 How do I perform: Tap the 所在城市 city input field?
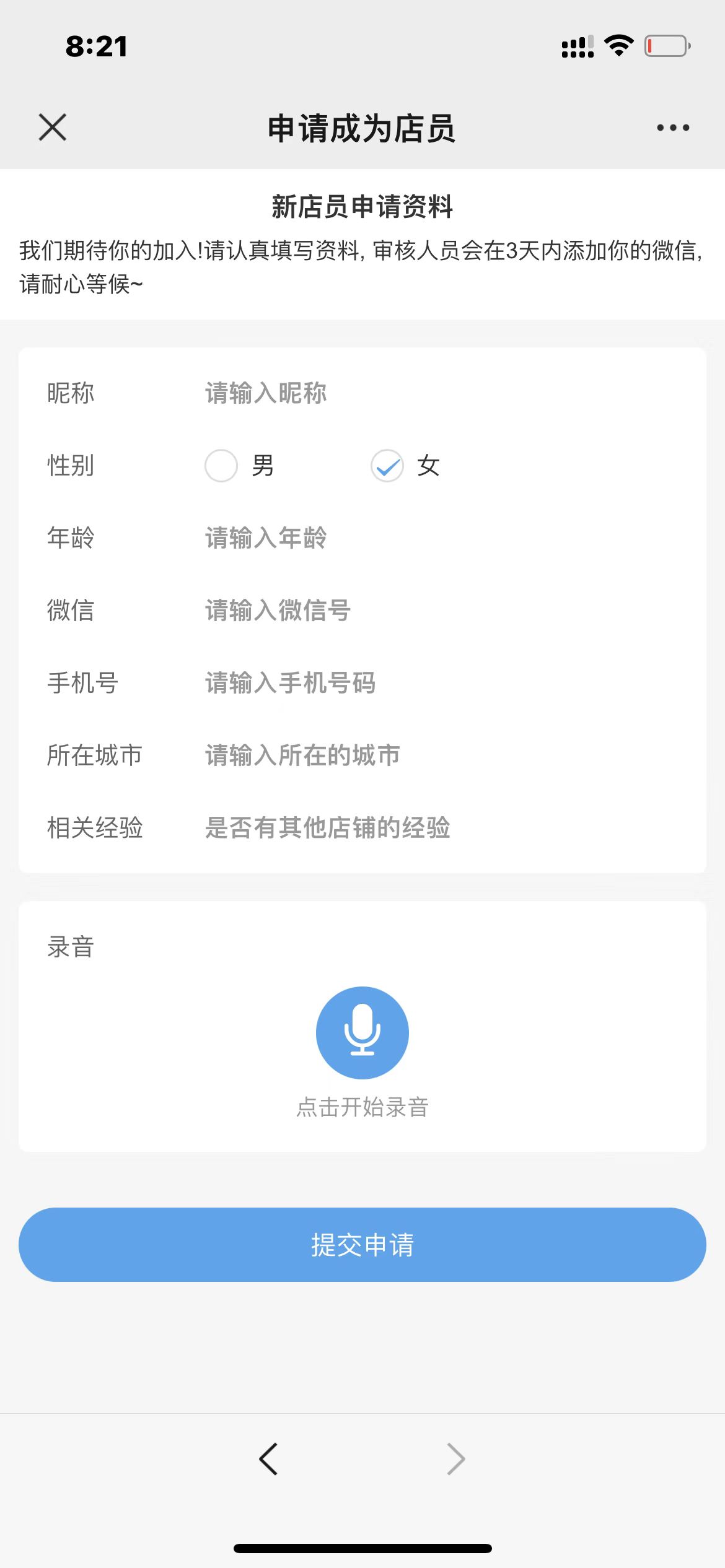click(434, 755)
